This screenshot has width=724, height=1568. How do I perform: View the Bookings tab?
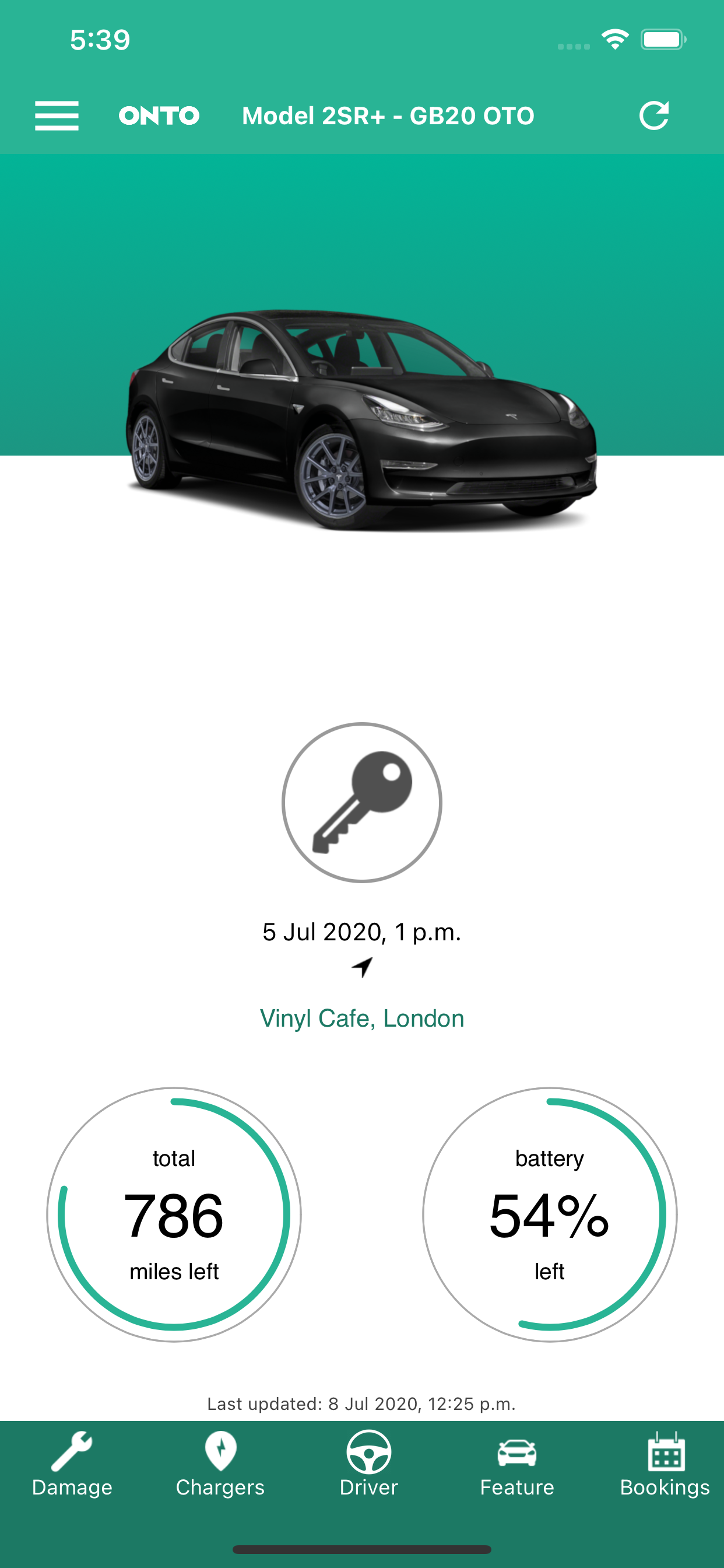[665, 1465]
